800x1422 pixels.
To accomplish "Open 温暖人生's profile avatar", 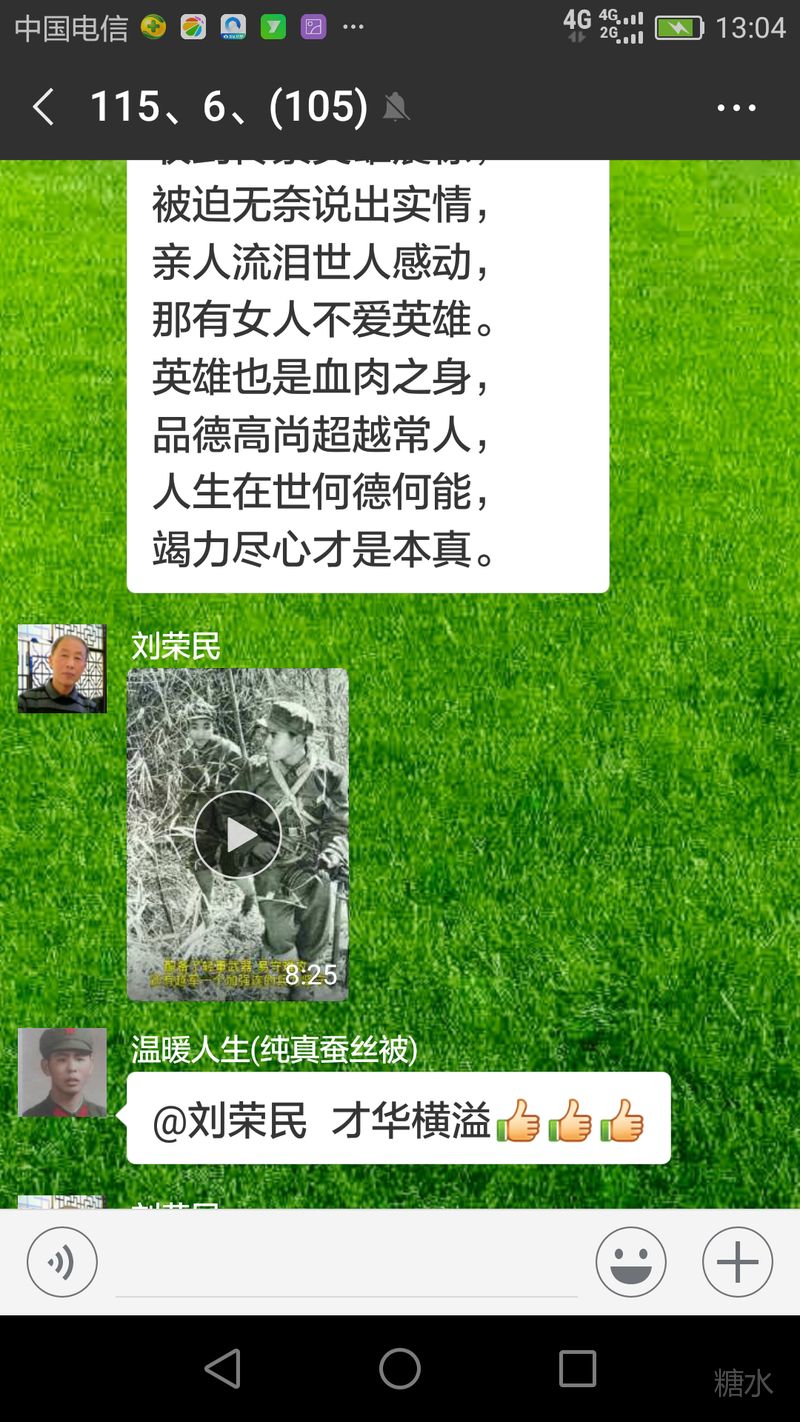I will (x=62, y=1072).
